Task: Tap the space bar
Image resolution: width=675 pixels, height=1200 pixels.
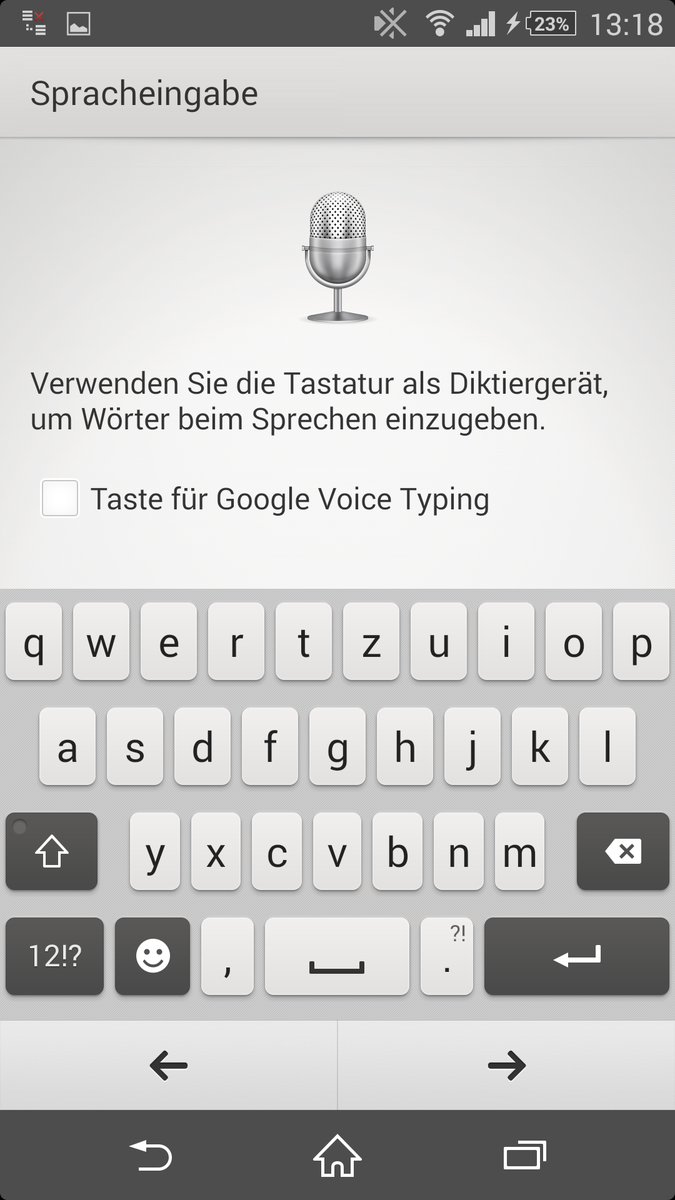Action: click(337, 957)
